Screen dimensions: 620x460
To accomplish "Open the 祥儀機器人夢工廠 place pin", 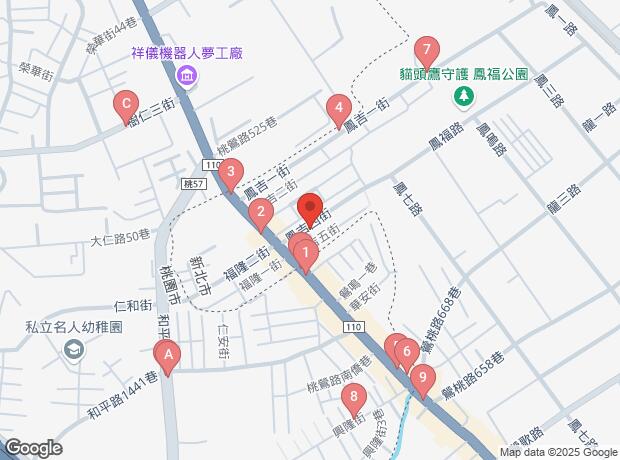I will [x=186, y=75].
